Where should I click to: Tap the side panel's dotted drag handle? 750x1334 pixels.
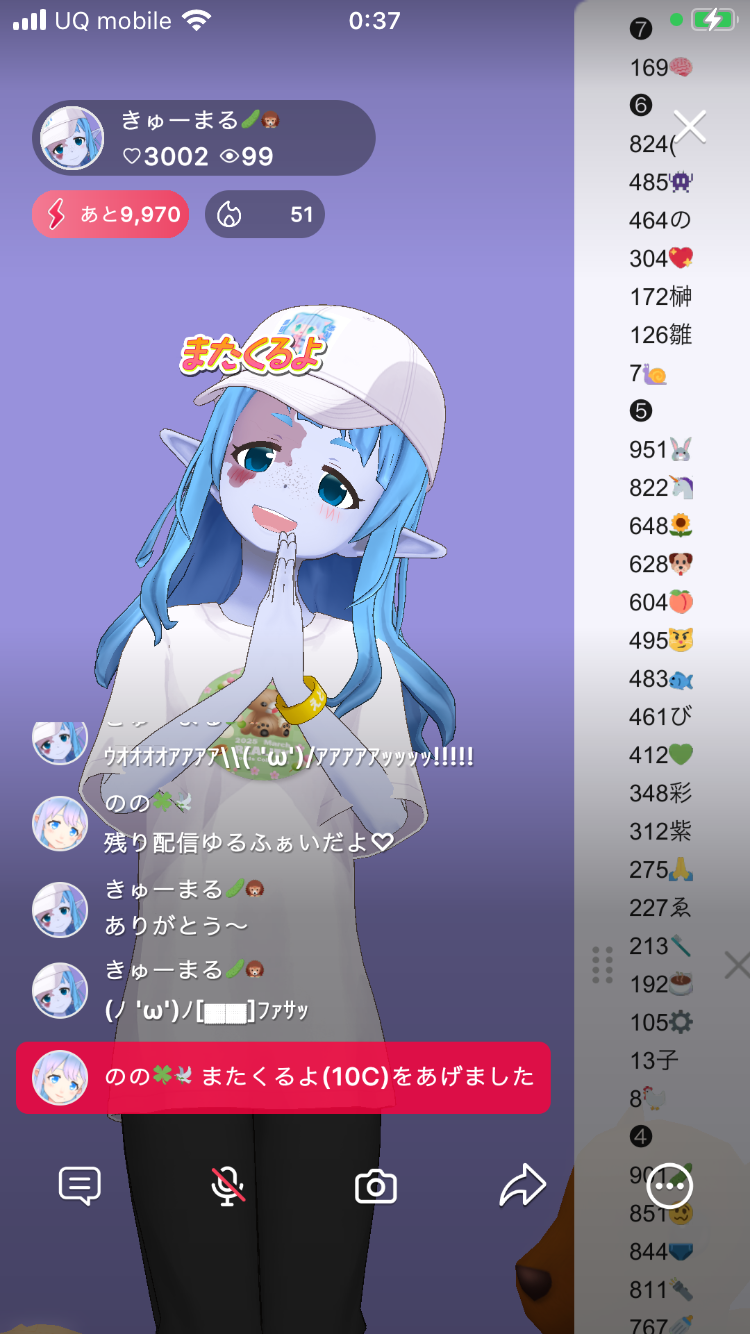click(x=602, y=965)
